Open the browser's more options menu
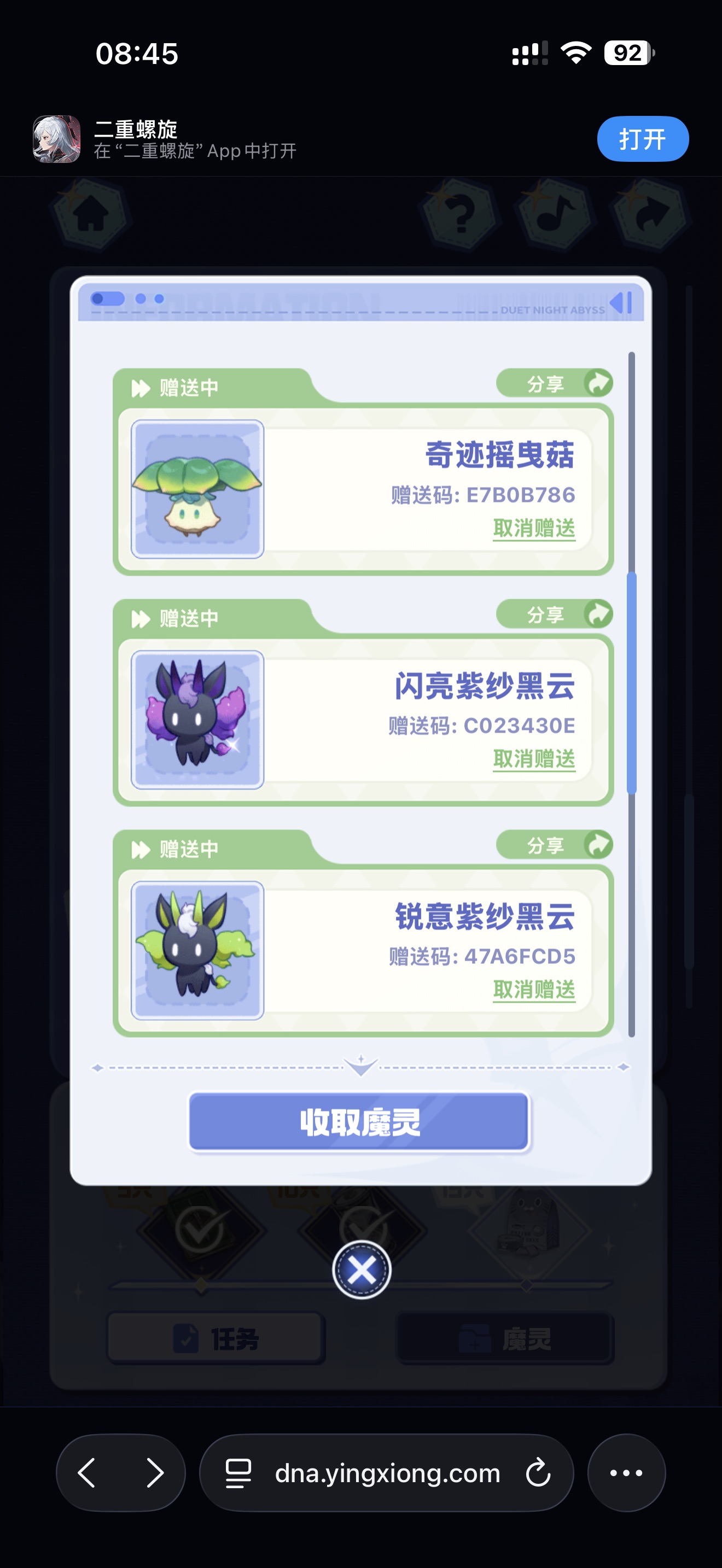722x1568 pixels. coord(626,1473)
